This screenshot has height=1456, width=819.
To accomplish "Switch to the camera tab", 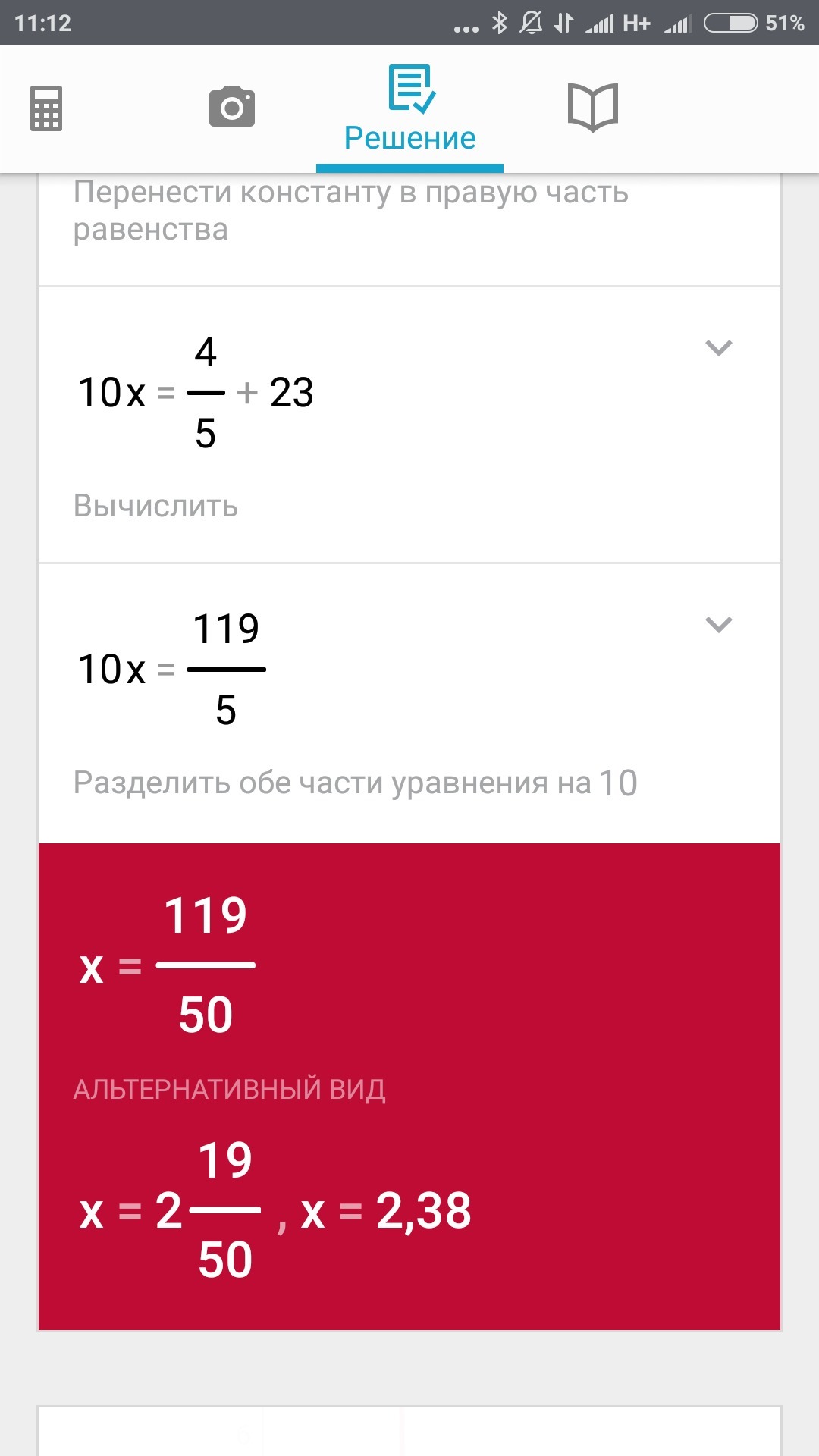I will pyautogui.click(x=232, y=107).
